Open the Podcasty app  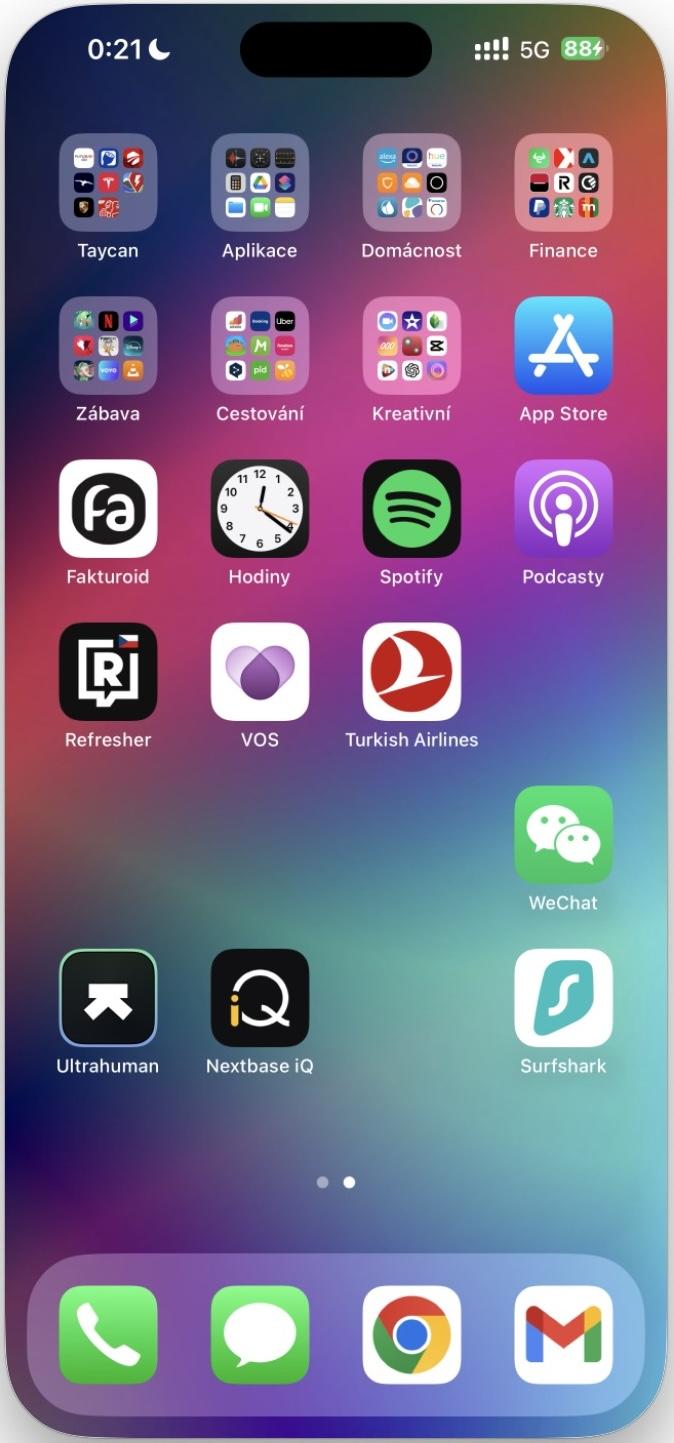point(564,509)
